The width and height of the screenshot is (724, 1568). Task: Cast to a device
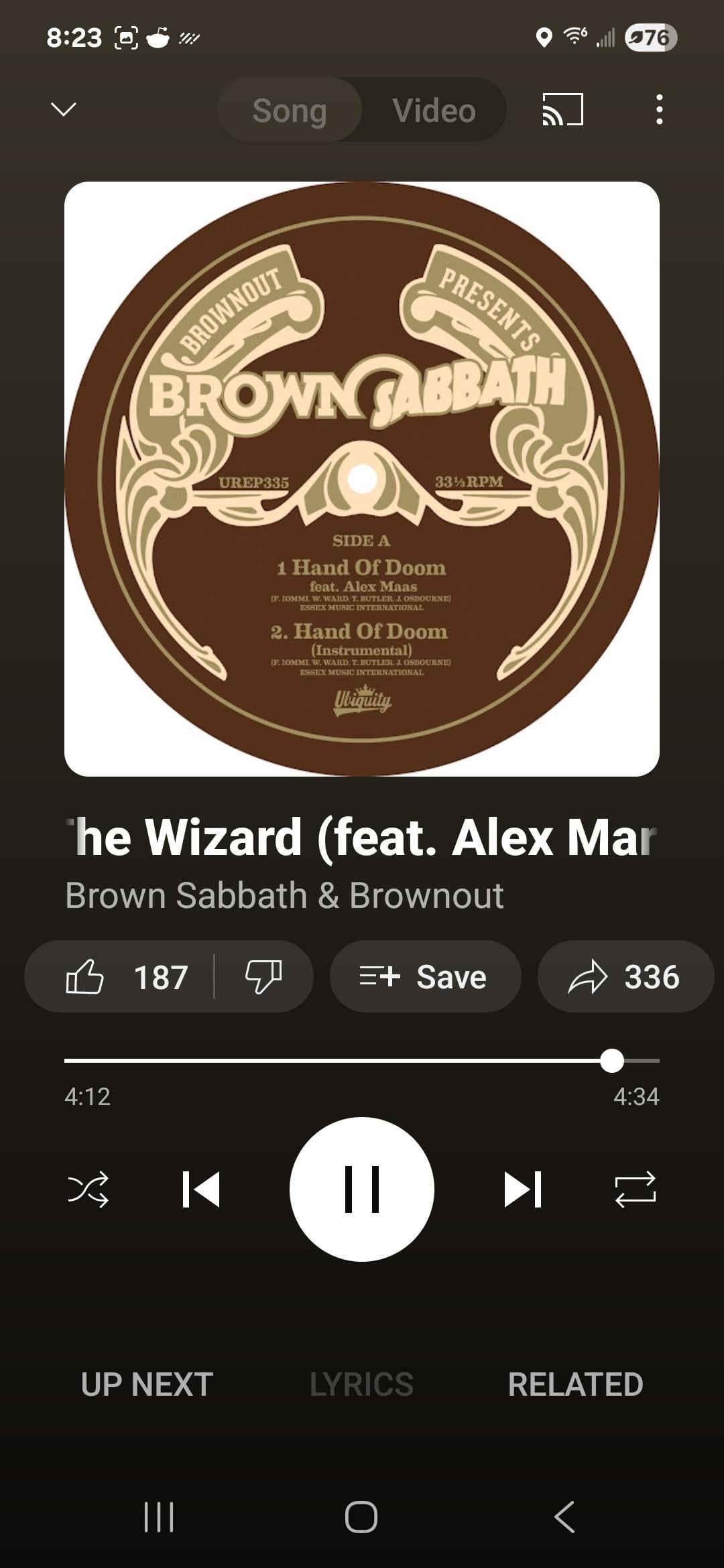tap(562, 109)
